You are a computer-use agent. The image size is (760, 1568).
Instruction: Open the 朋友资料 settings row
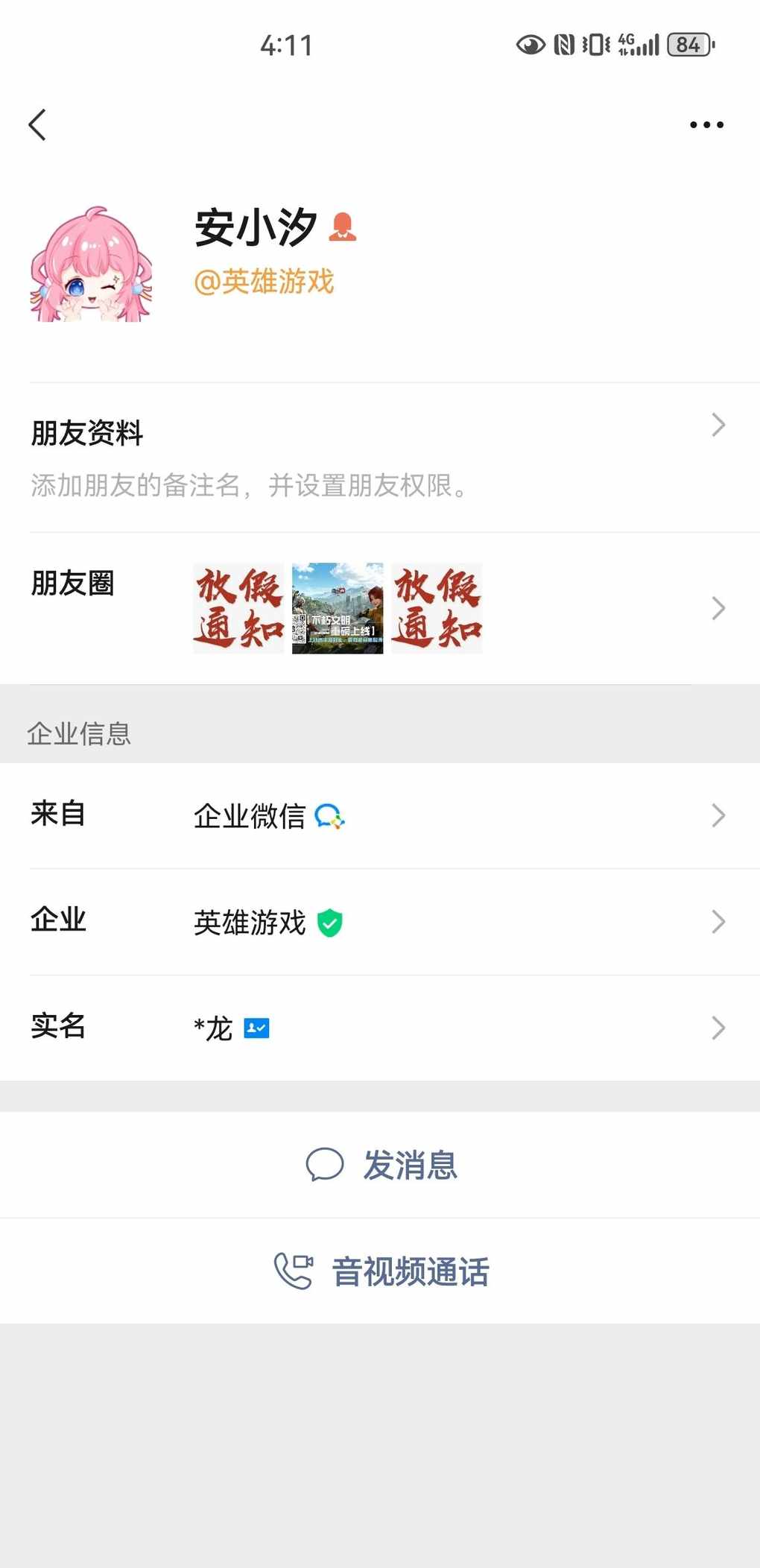(380, 456)
